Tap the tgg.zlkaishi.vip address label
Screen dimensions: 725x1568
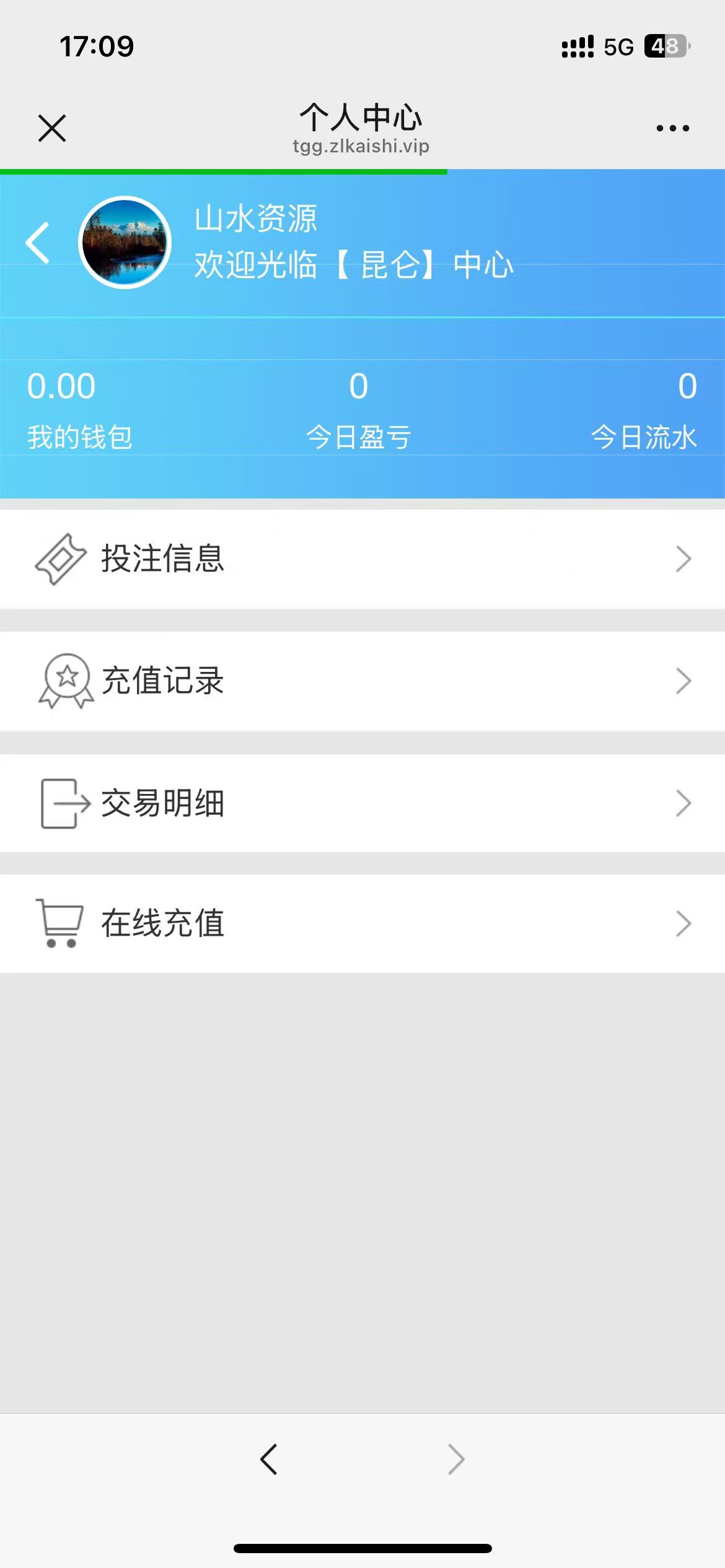pos(361,146)
